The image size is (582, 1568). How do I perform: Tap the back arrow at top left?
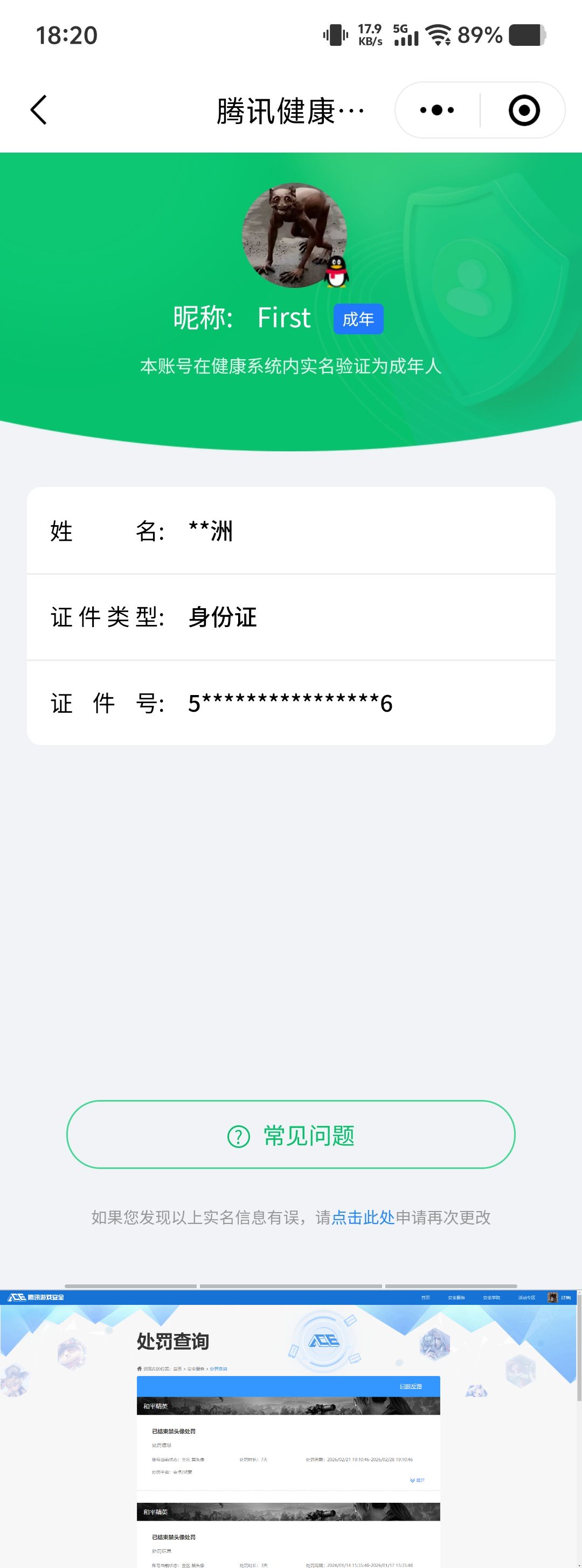coord(38,109)
